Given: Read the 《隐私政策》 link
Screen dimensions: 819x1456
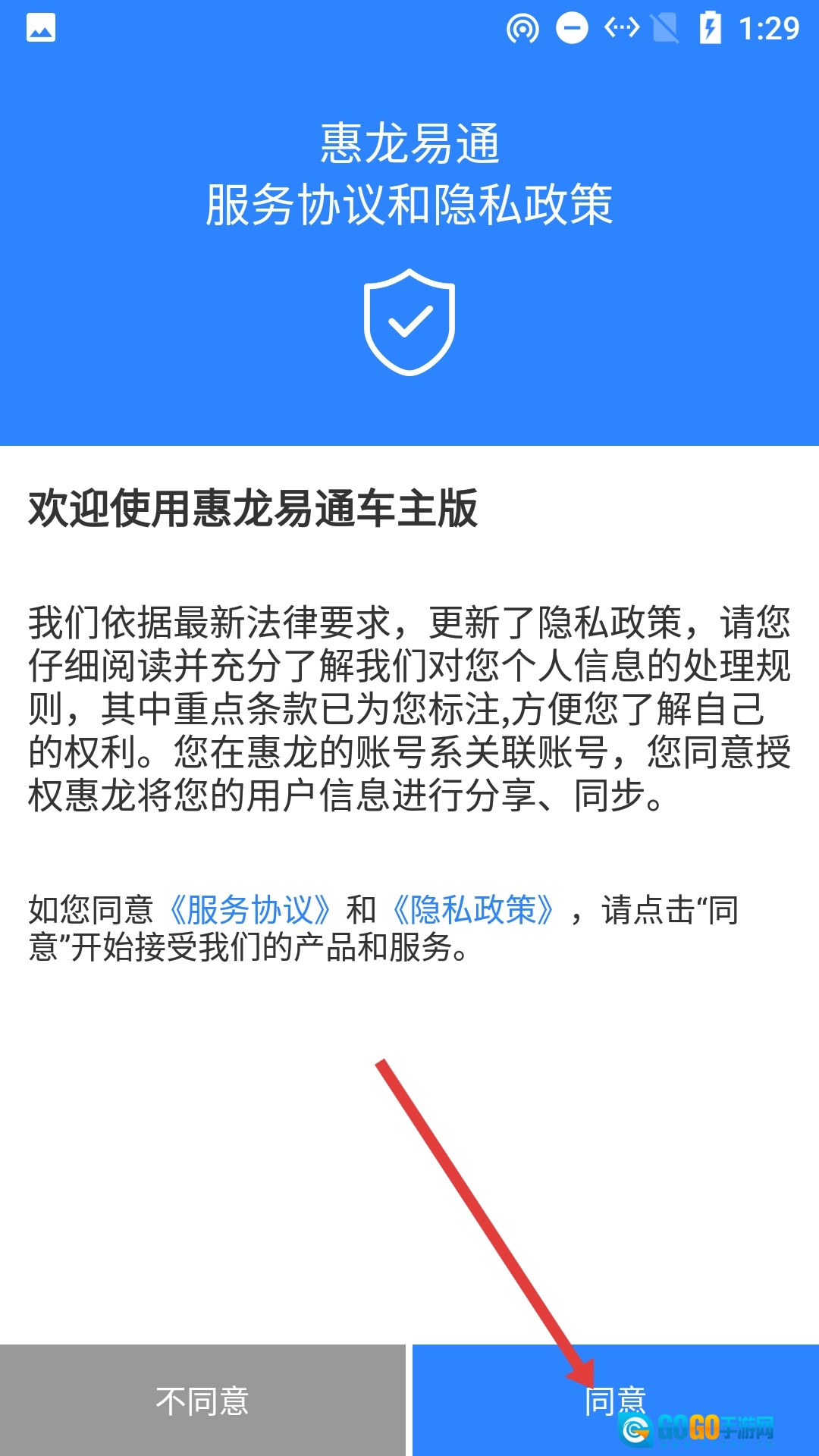Looking at the screenshot, I should (473, 909).
